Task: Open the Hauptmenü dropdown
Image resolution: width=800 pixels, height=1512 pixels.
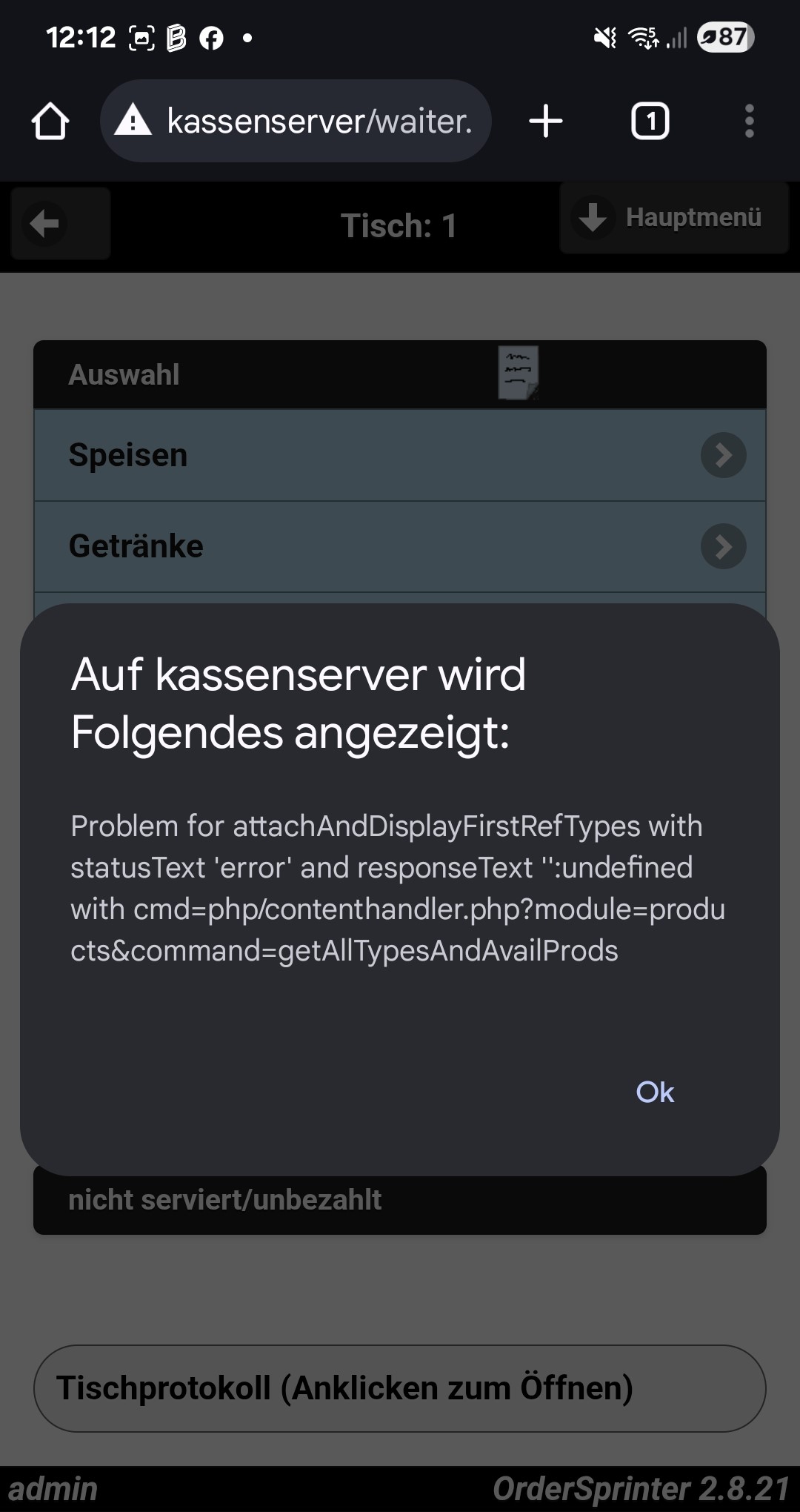Action: tap(693, 217)
